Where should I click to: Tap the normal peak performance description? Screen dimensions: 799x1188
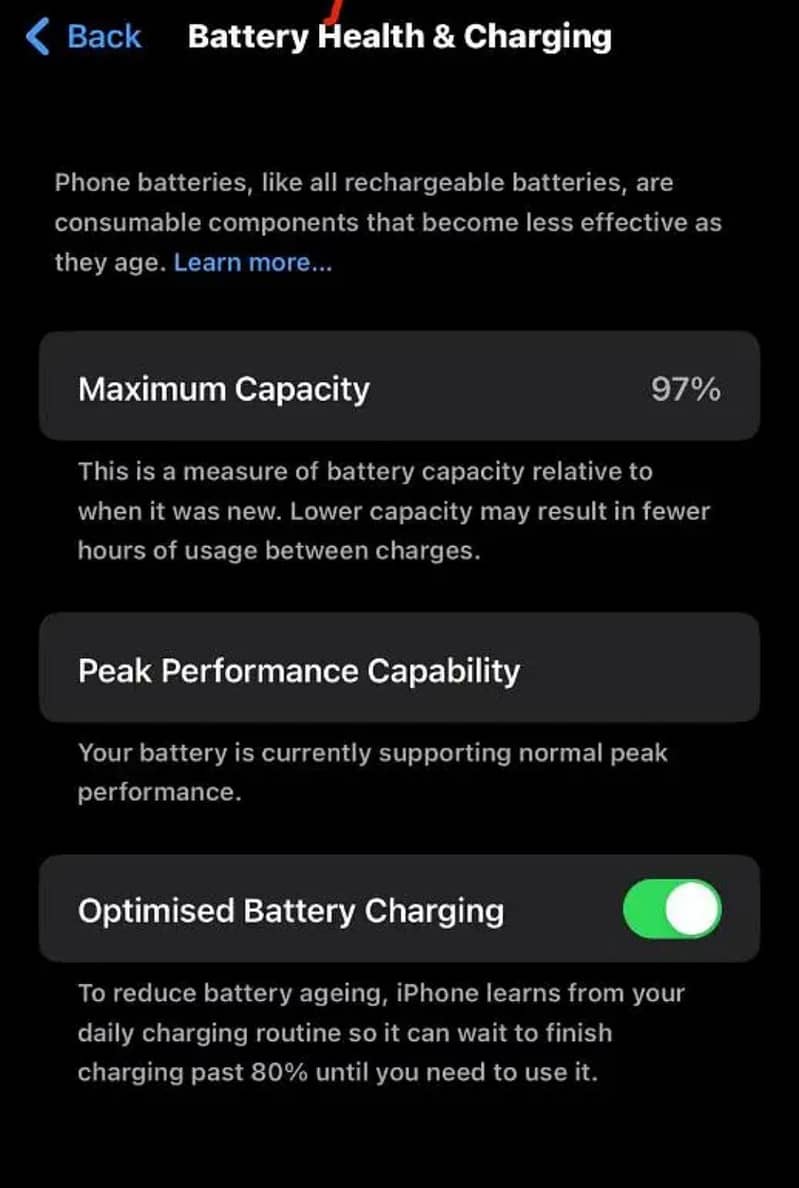(371, 772)
